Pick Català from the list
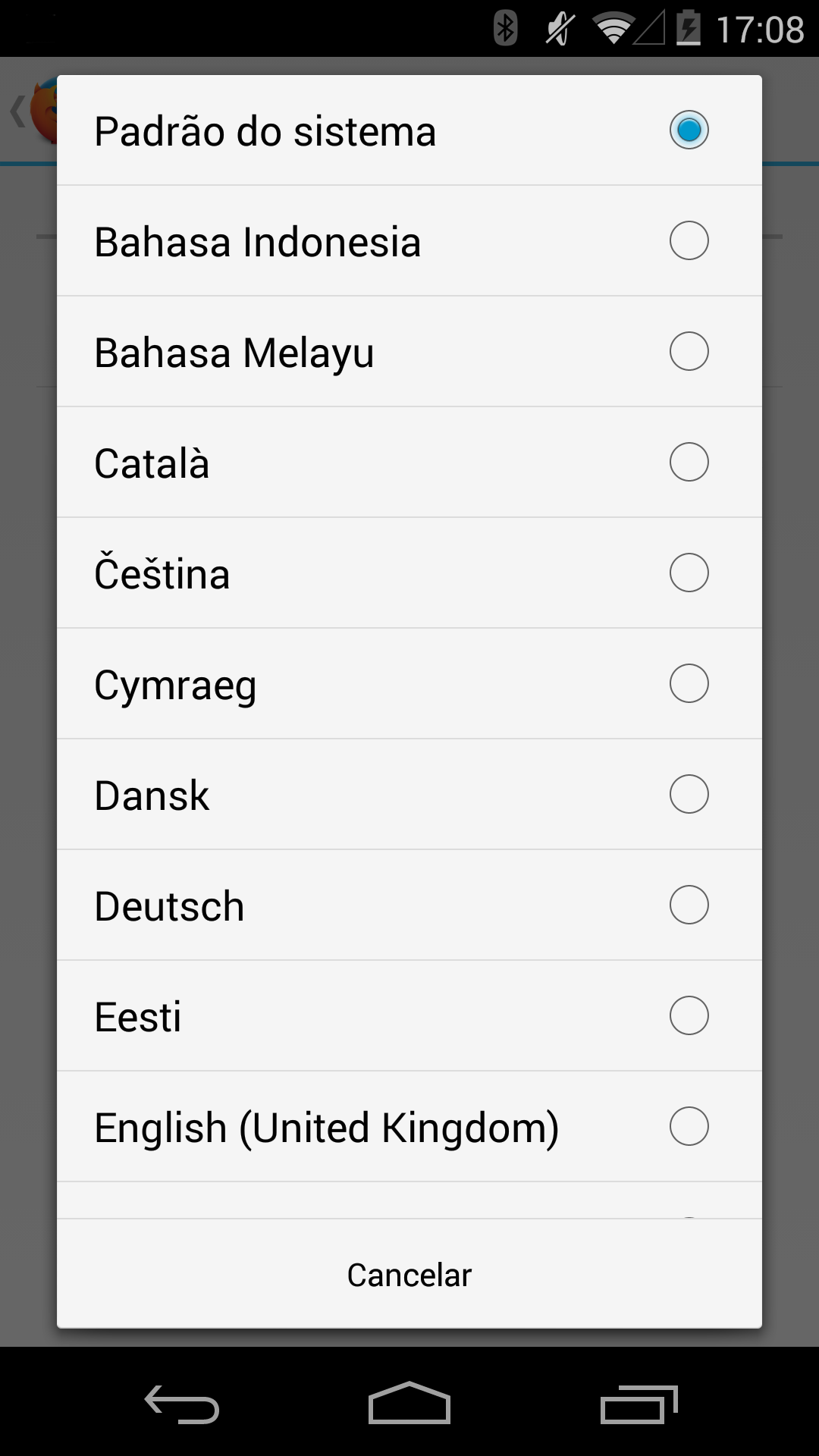Image resolution: width=819 pixels, height=1456 pixels. 409,463
